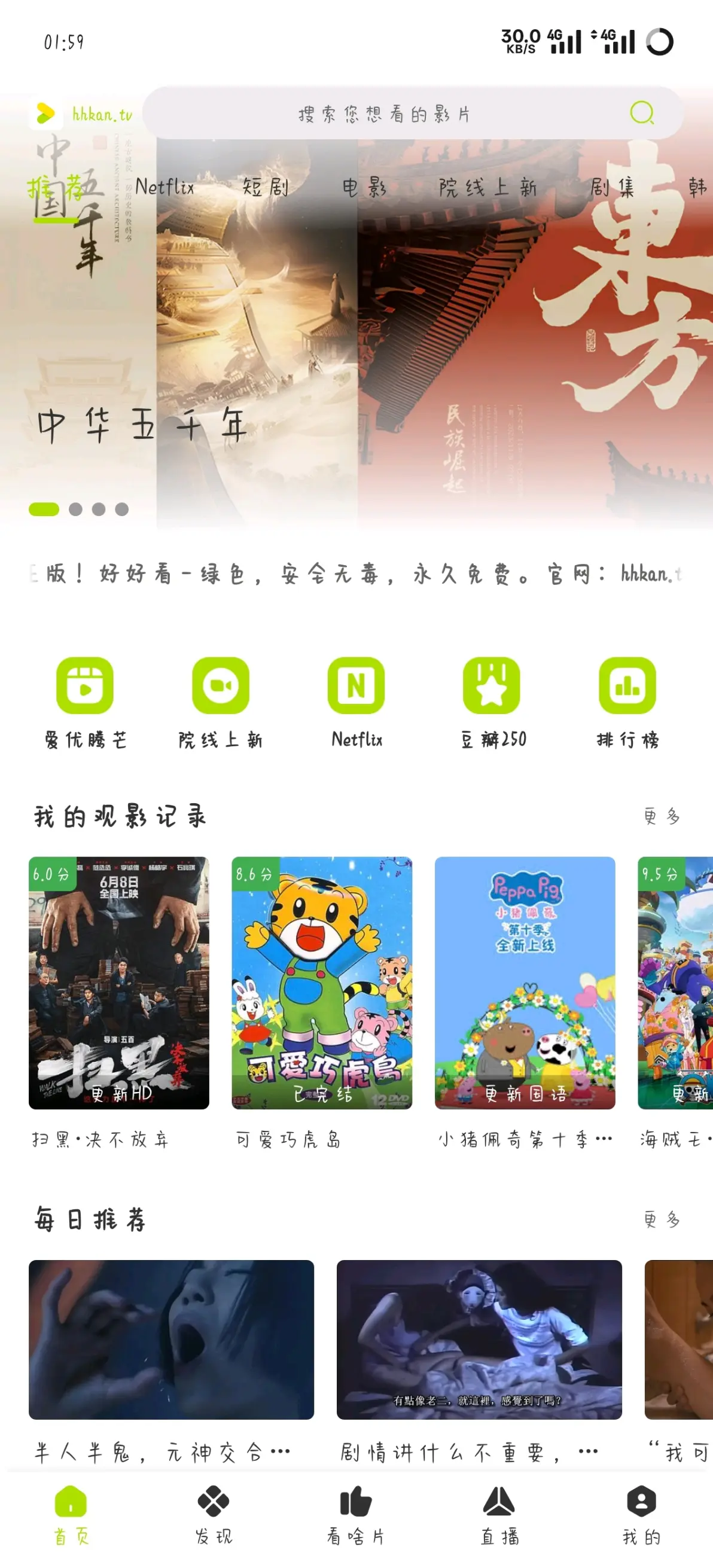The height and width of the screenshot is (1568, 713).
Task: Tap the search field for movies
Action: click(x=383, y=114)
